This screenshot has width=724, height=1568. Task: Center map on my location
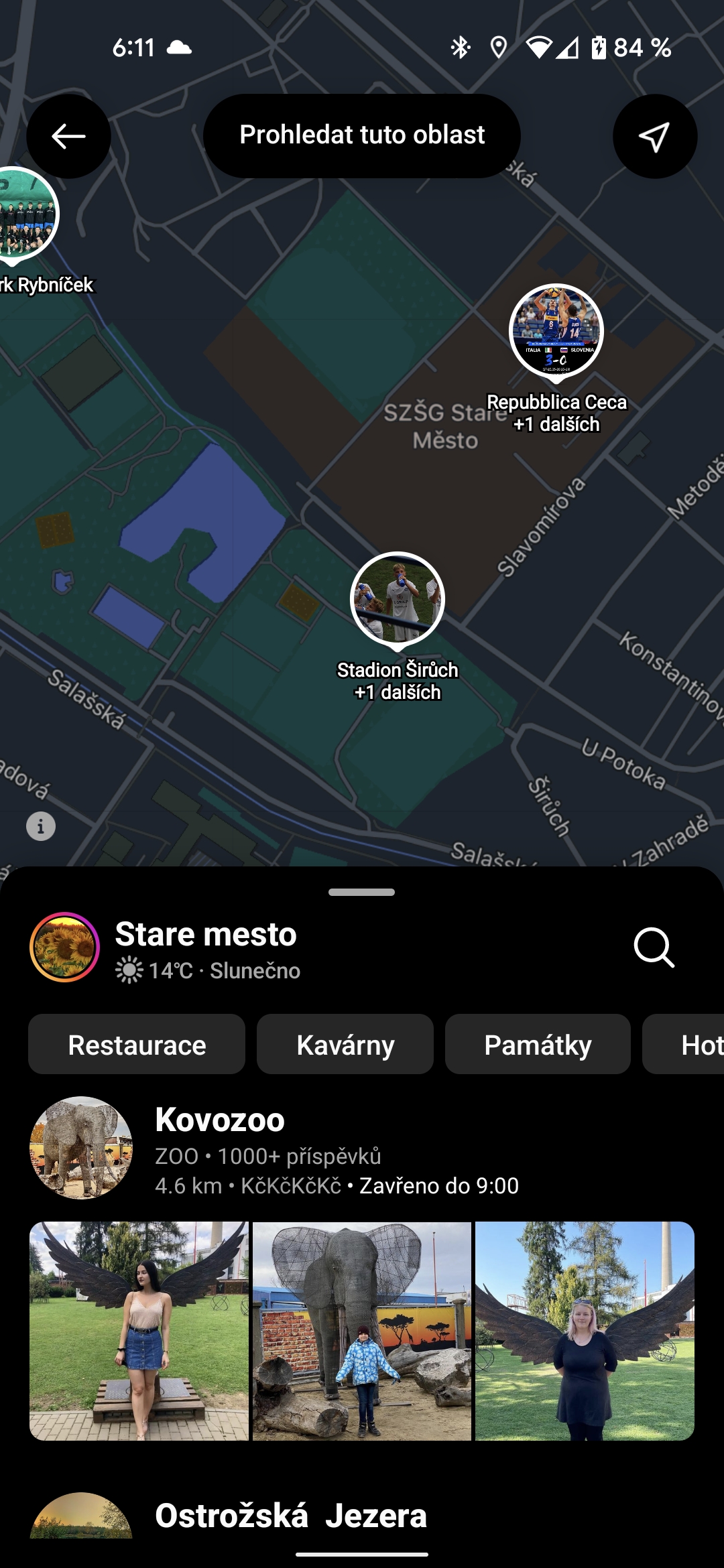coord(654,136)
